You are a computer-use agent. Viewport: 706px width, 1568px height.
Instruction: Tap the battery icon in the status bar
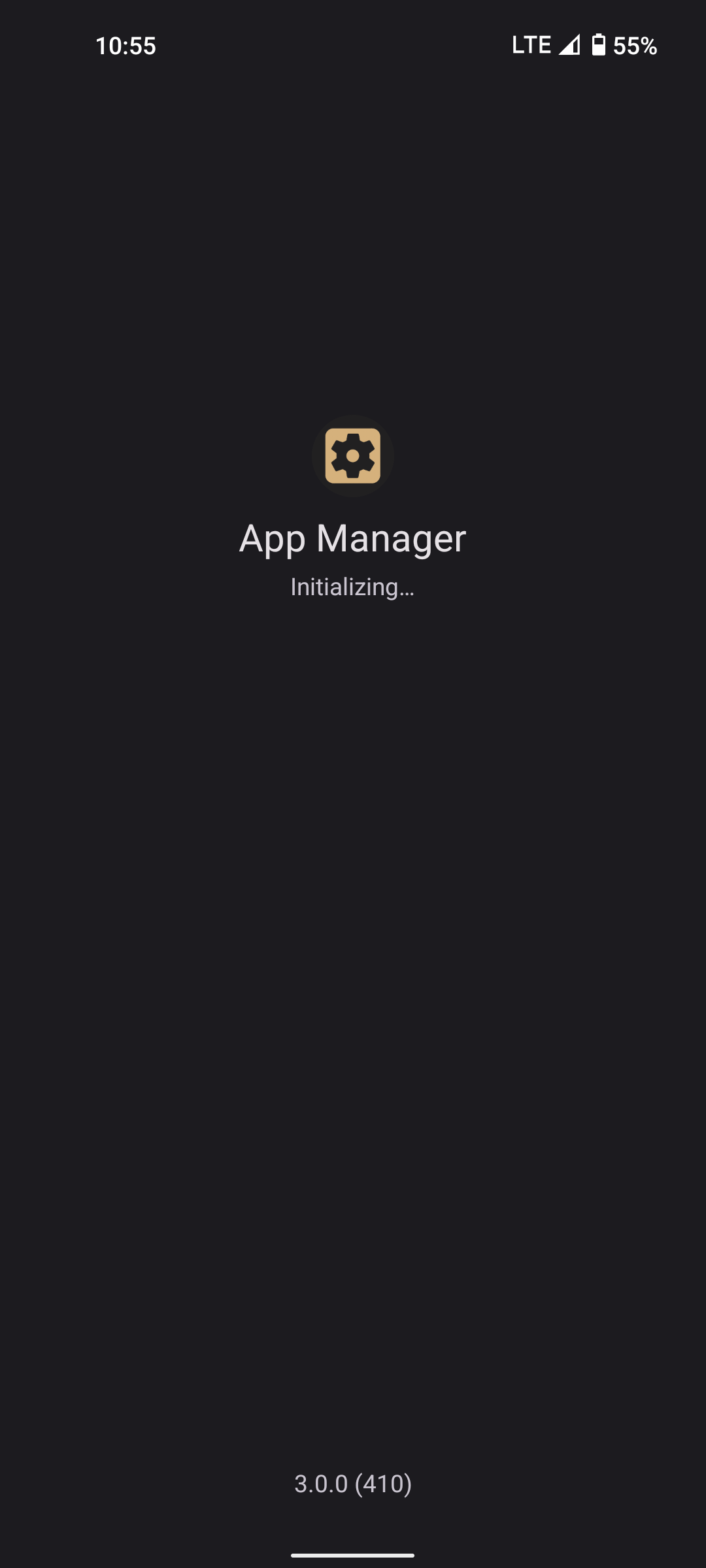point(599,44)
